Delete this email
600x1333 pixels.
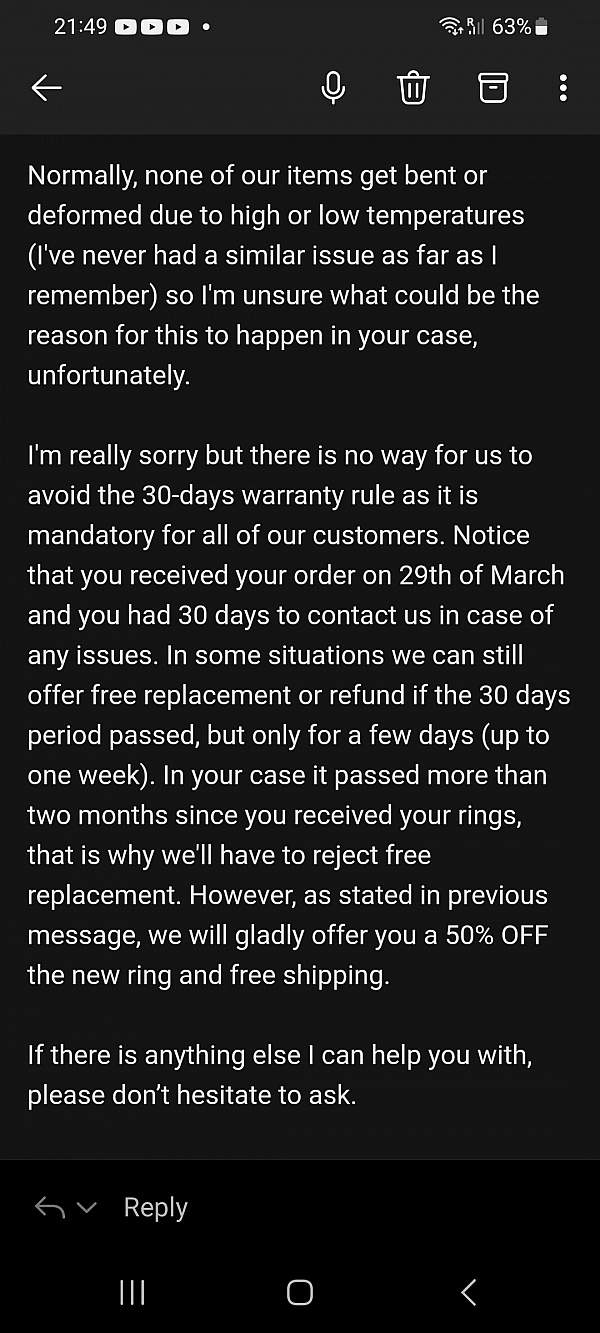click(x=413, y=88)
